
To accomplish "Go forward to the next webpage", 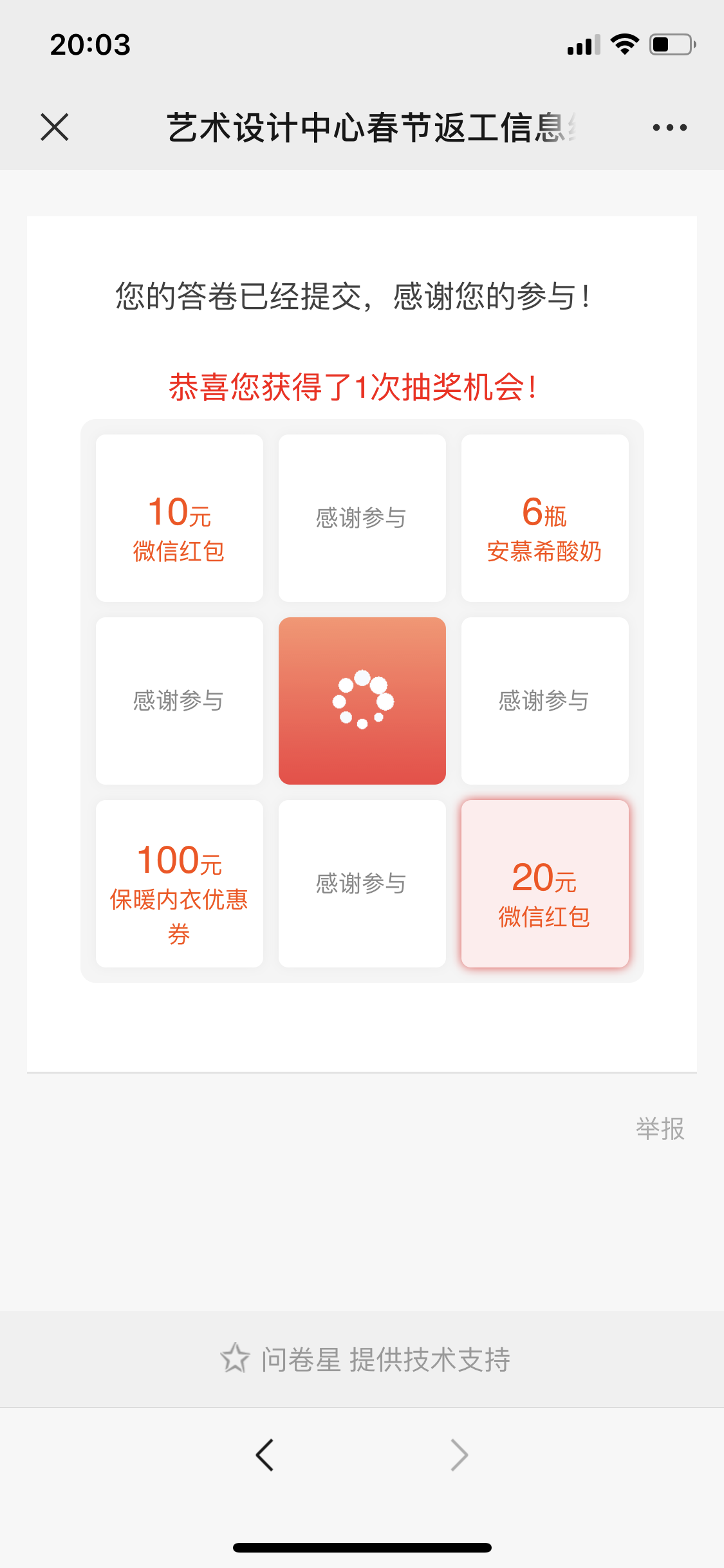I will pyautogui.click(x=459, y=1455).
